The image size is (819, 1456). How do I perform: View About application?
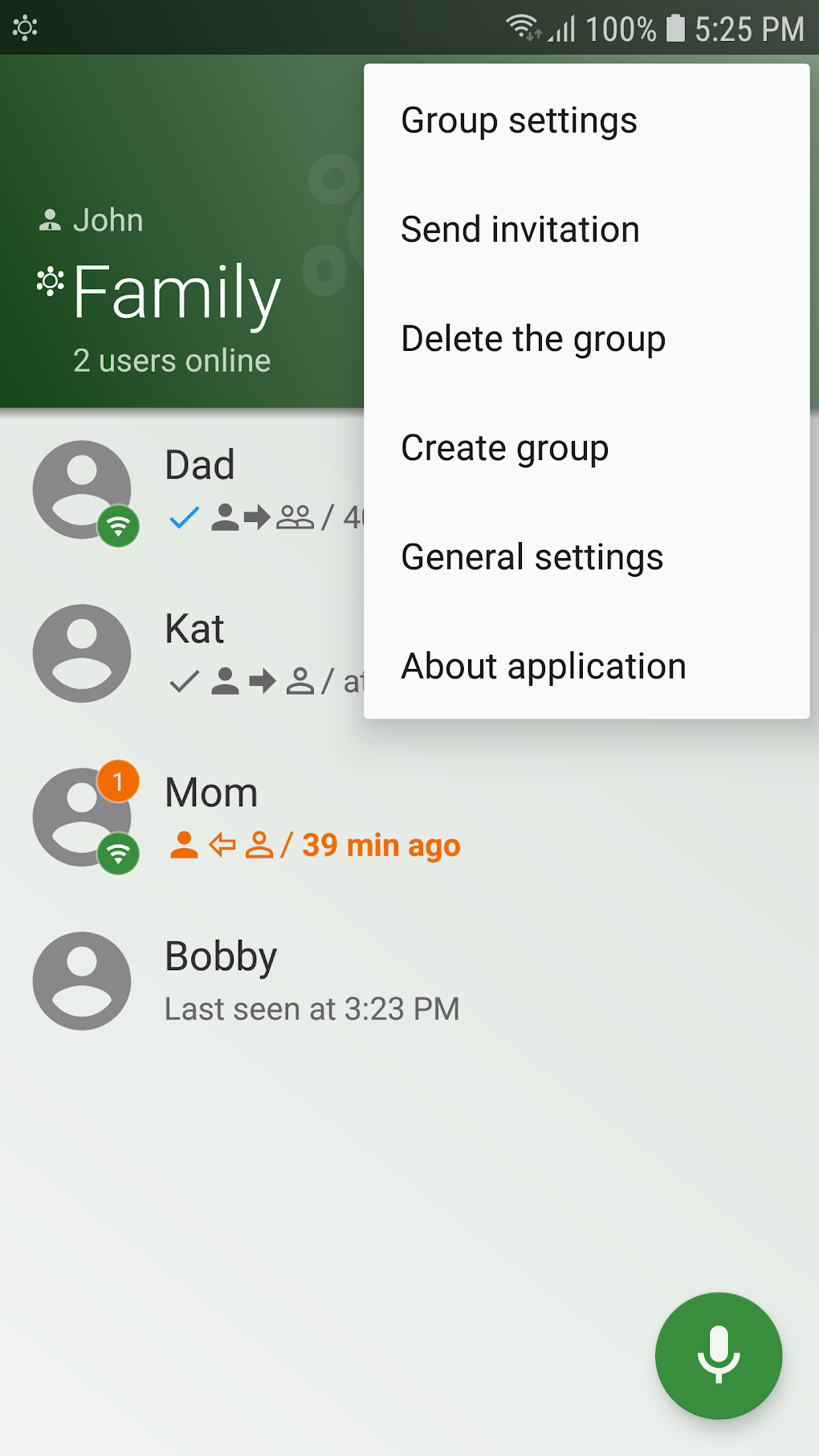pyautogui.click(x=544, y=667)
